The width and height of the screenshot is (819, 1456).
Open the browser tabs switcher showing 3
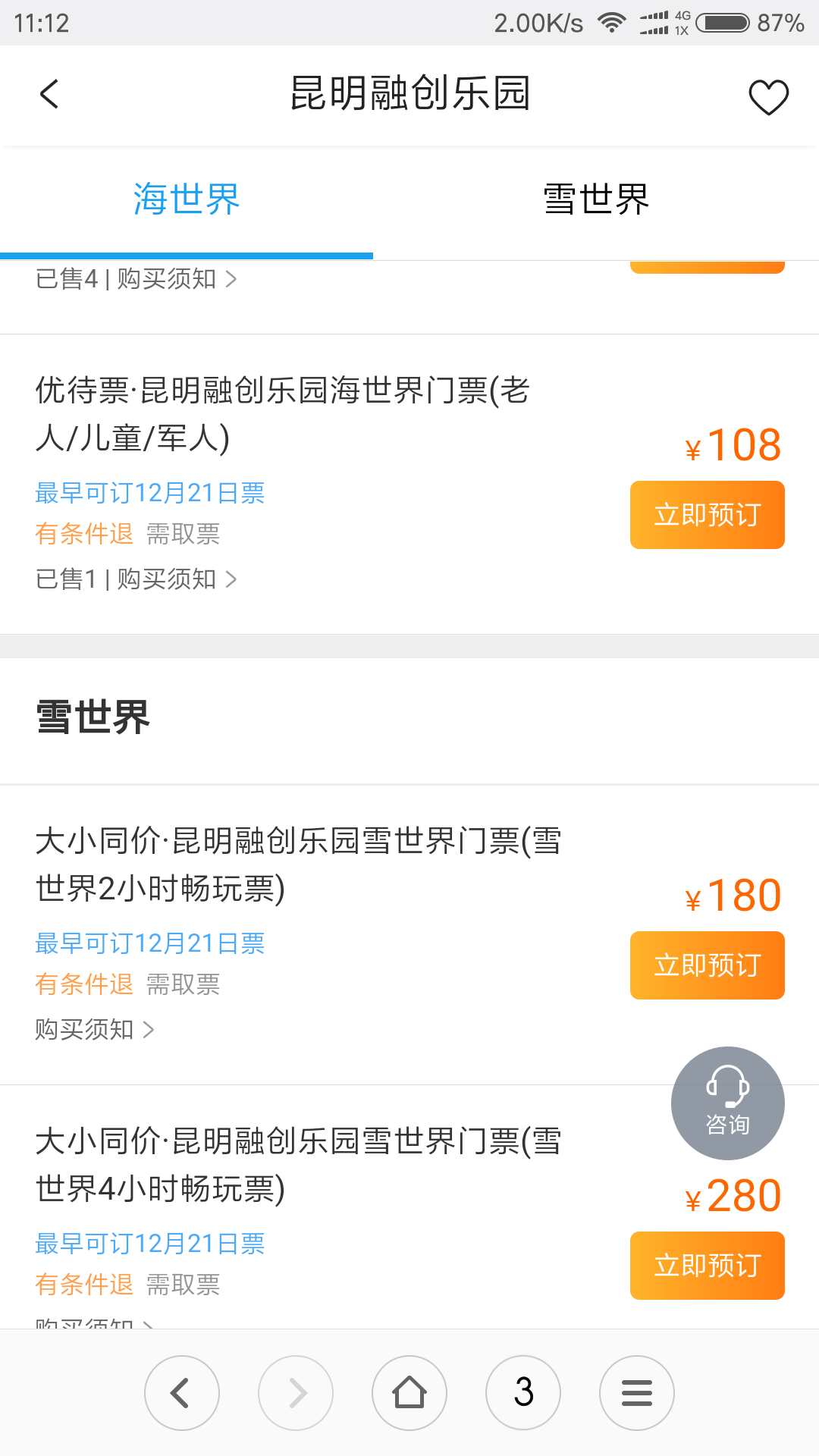coord(523,1393)
